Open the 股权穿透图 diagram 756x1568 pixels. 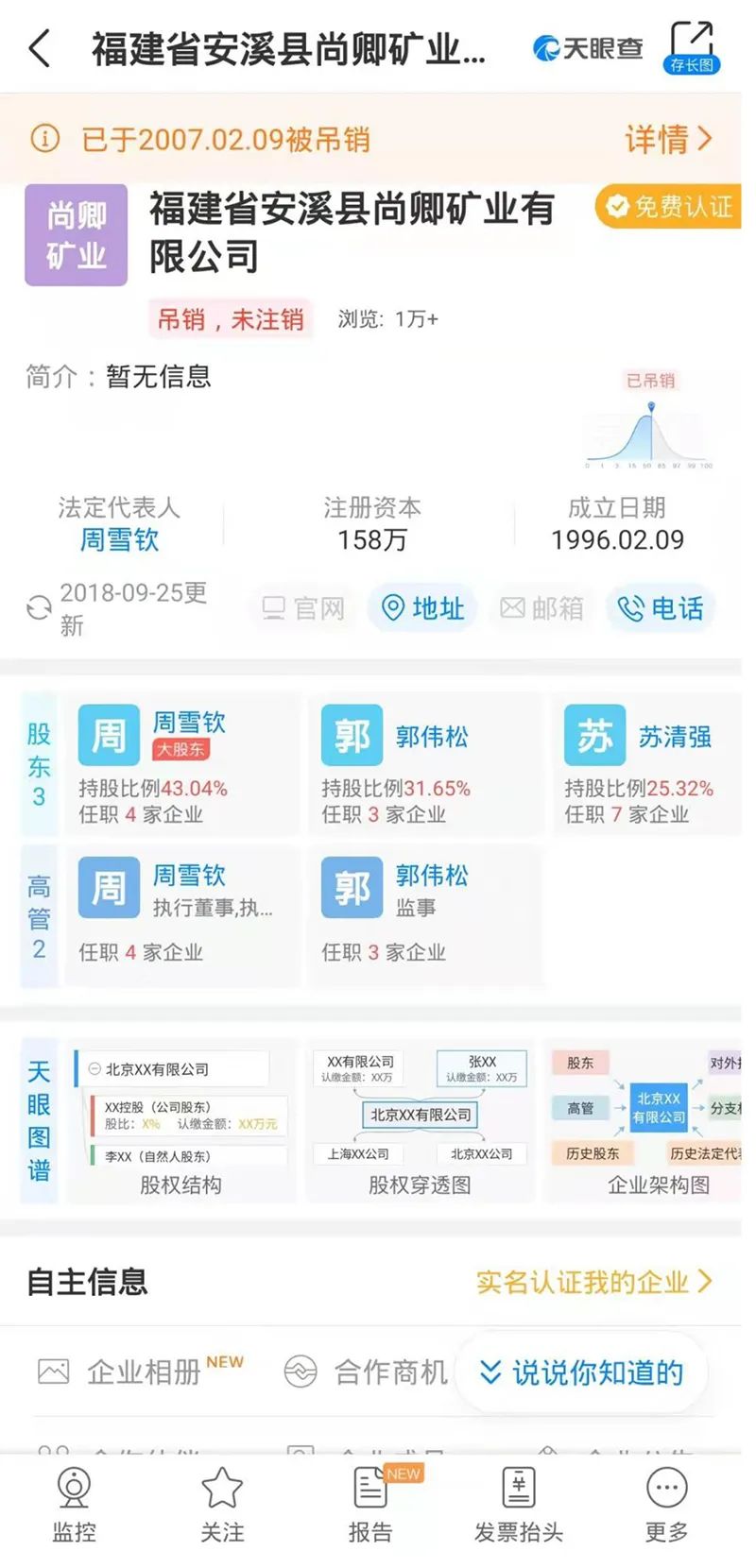pyautogui.click(x=420, y=1121)
